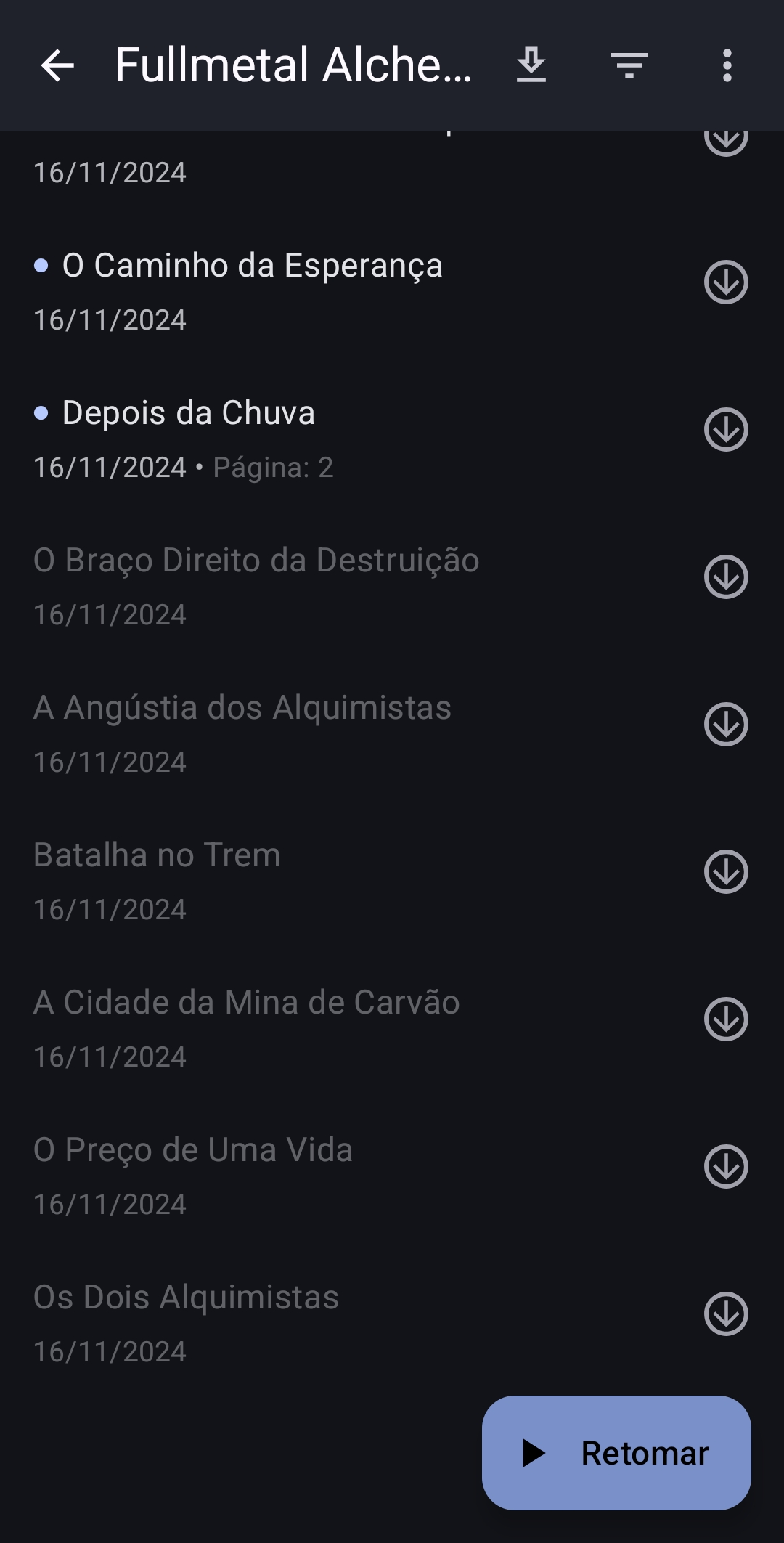Download chapter O Preço de Uma Vida
This screenshot has height=1543, width=784.
[x=726, y=1167]
